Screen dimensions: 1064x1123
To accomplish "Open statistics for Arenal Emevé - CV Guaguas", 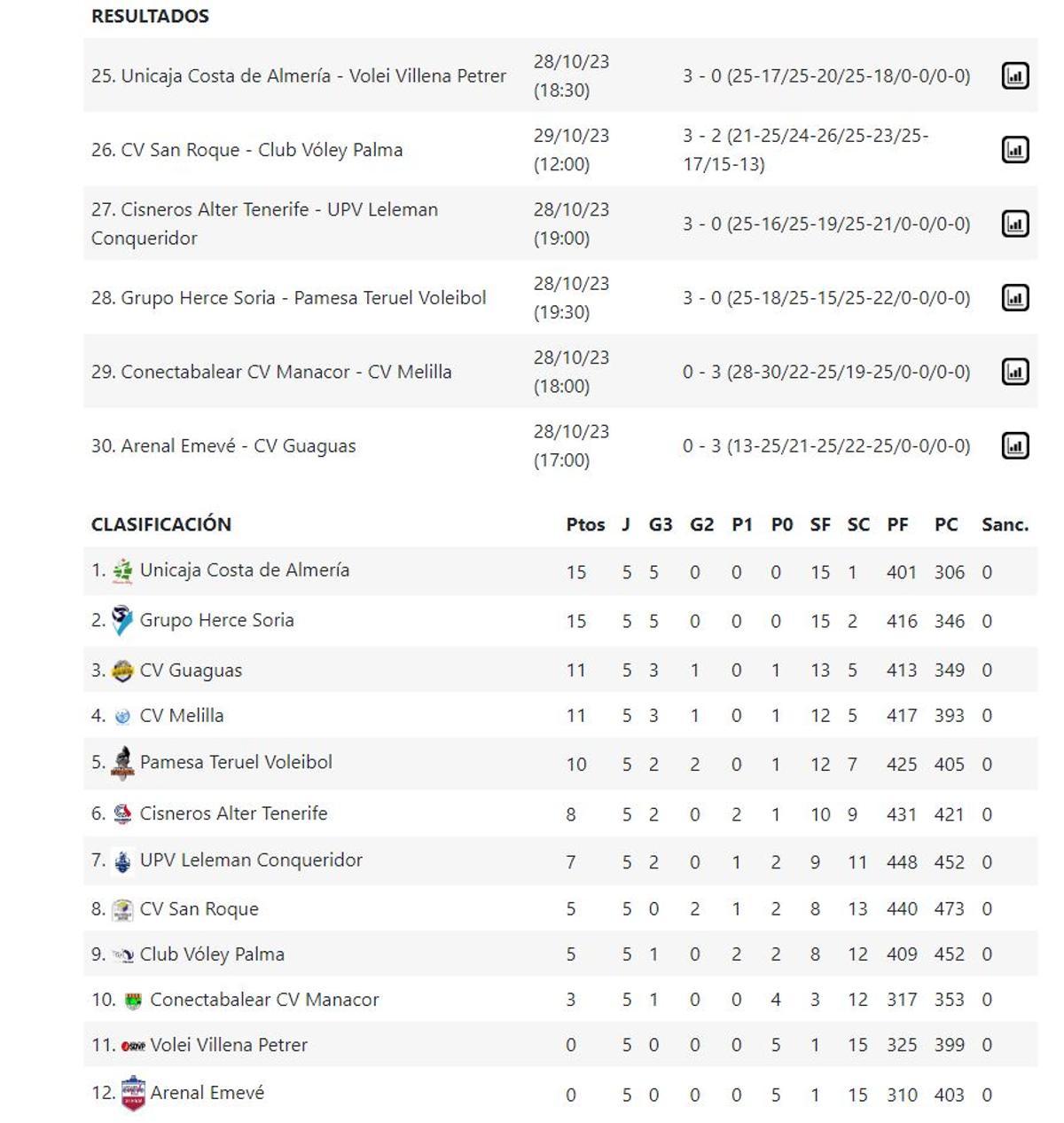I will (x=1016, y=445).
